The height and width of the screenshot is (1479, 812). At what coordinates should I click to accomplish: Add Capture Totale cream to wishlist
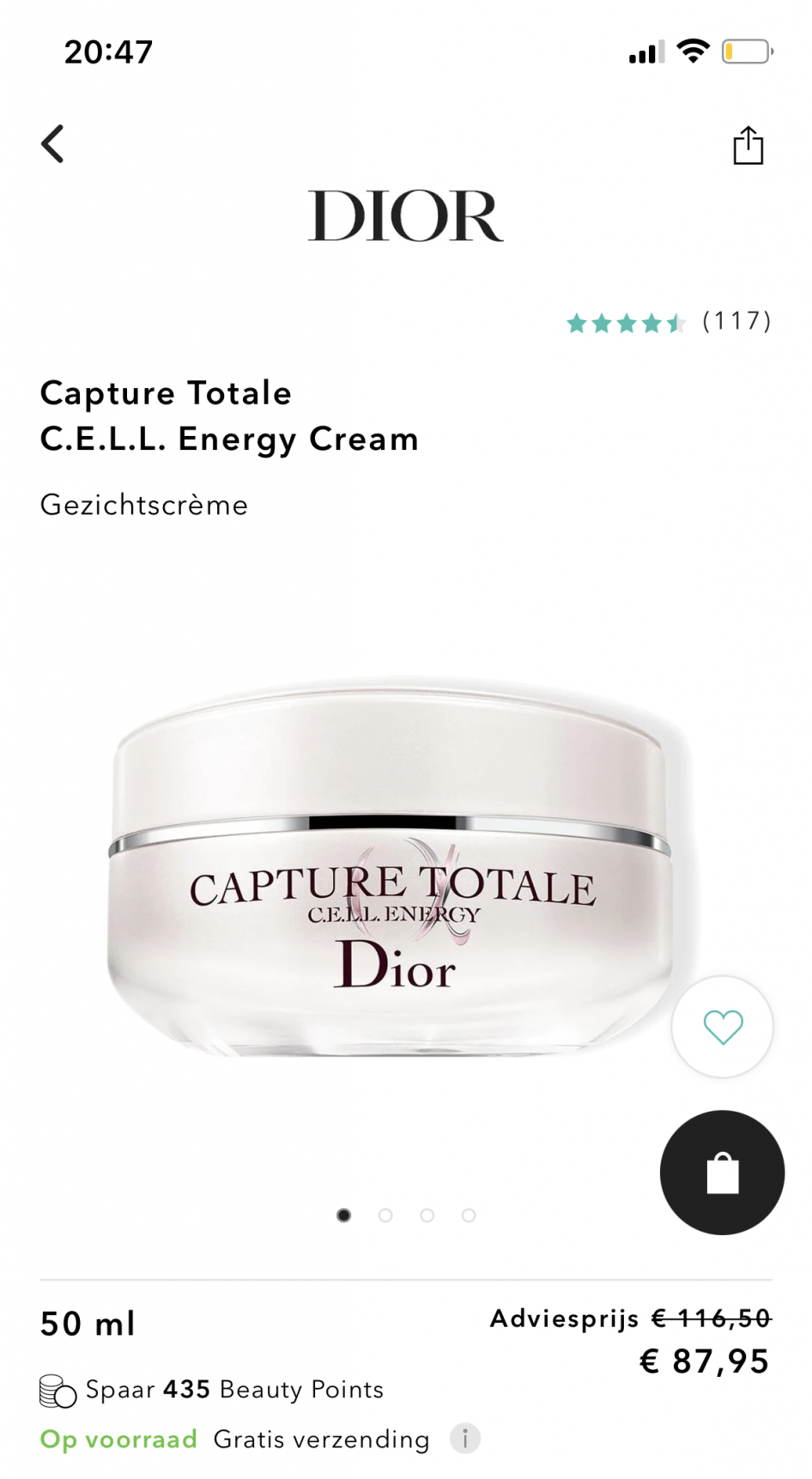click(722, 1027)
